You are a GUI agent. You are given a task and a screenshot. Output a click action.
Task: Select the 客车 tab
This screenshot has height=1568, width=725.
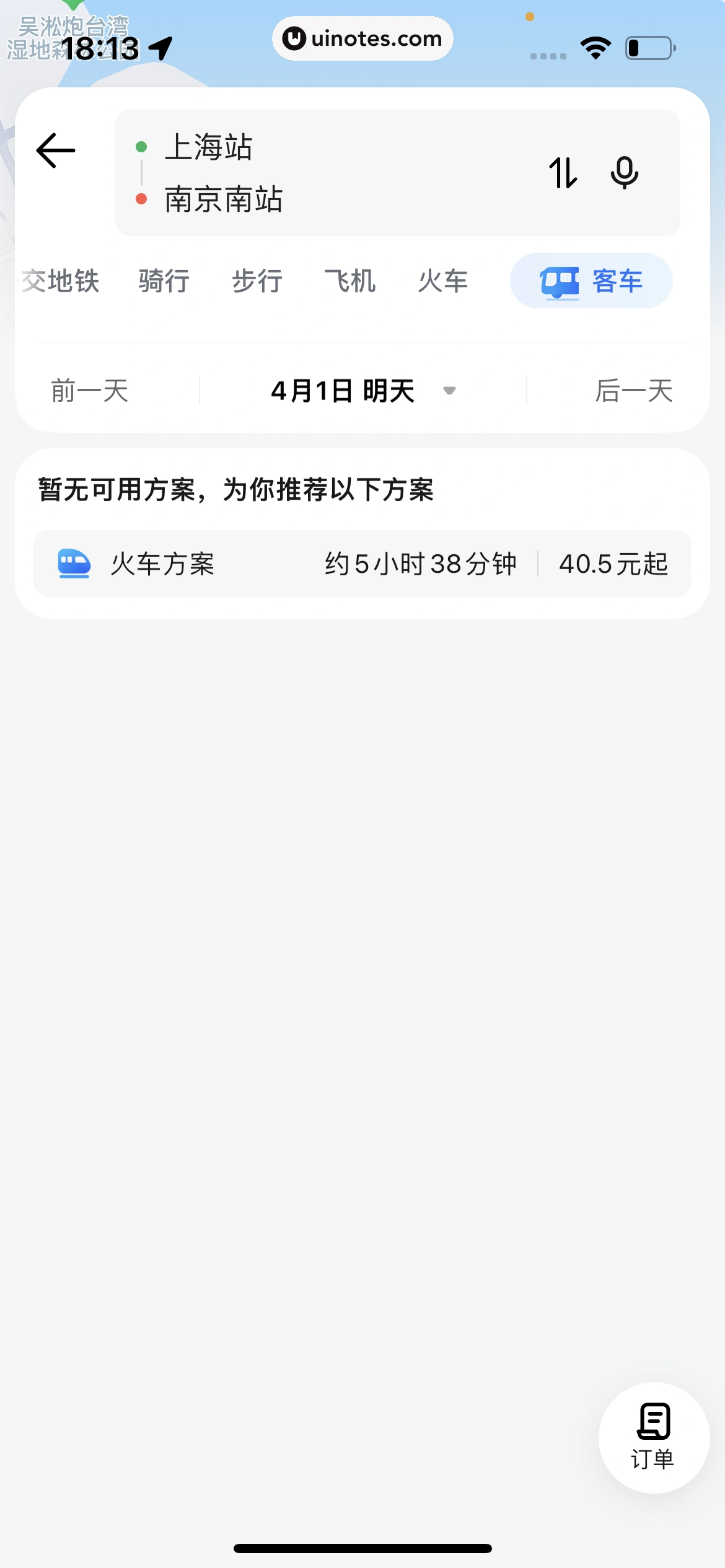pos(591,281)
